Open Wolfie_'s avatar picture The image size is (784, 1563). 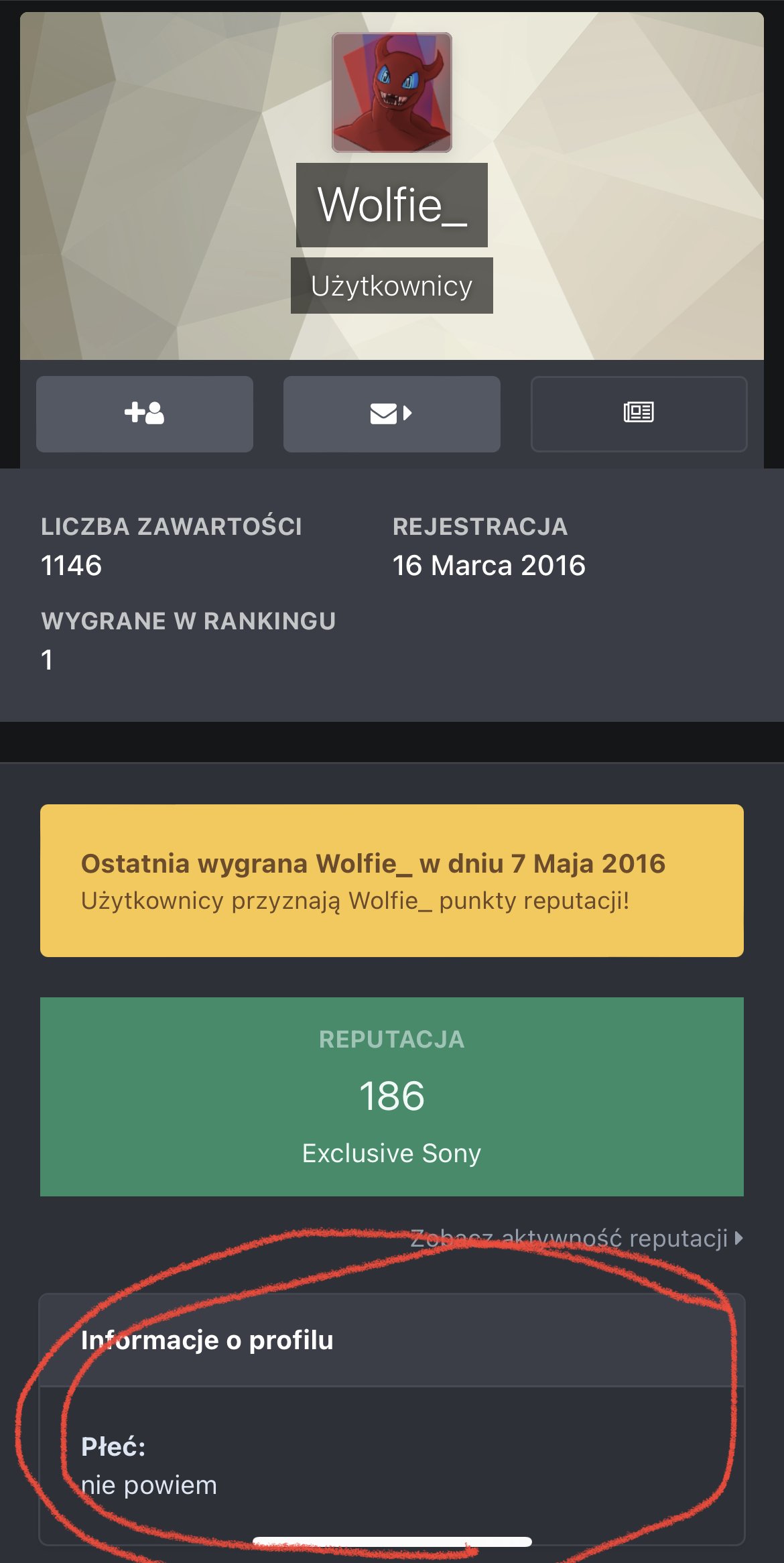coord(392,92)
